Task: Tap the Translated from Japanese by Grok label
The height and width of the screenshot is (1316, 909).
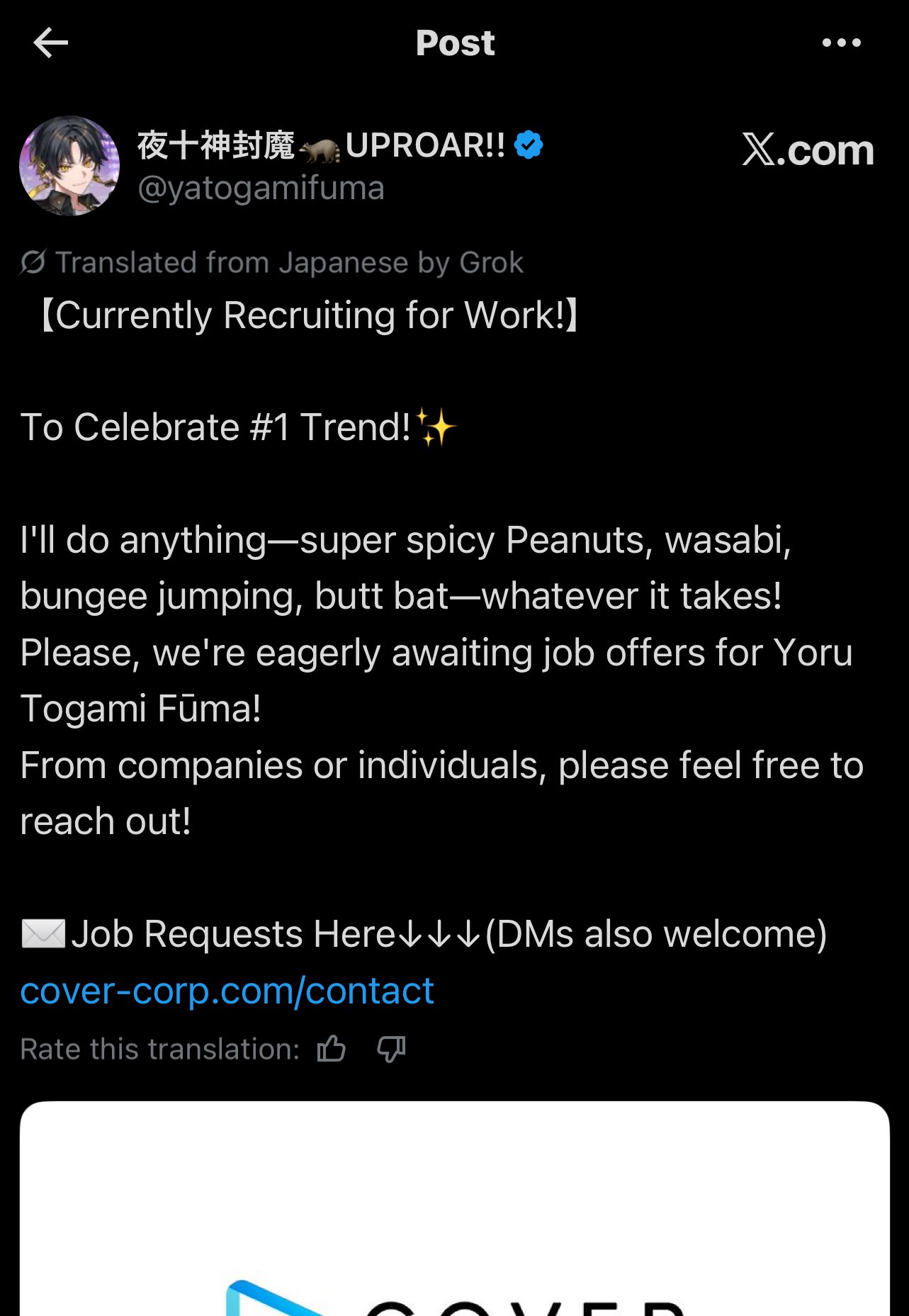Action: (x=272, y=263)
